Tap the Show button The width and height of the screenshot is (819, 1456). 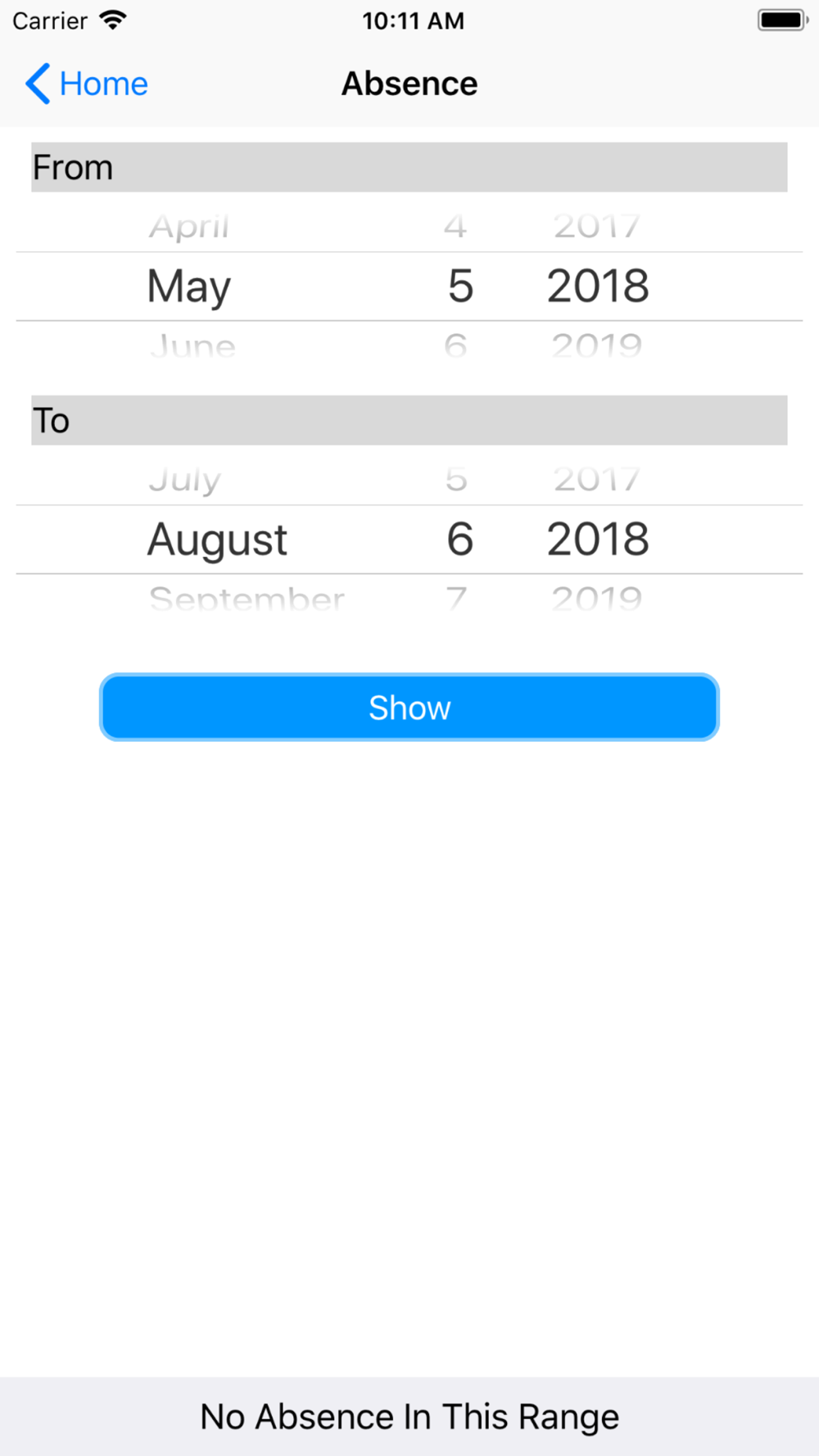pos(409,708)
